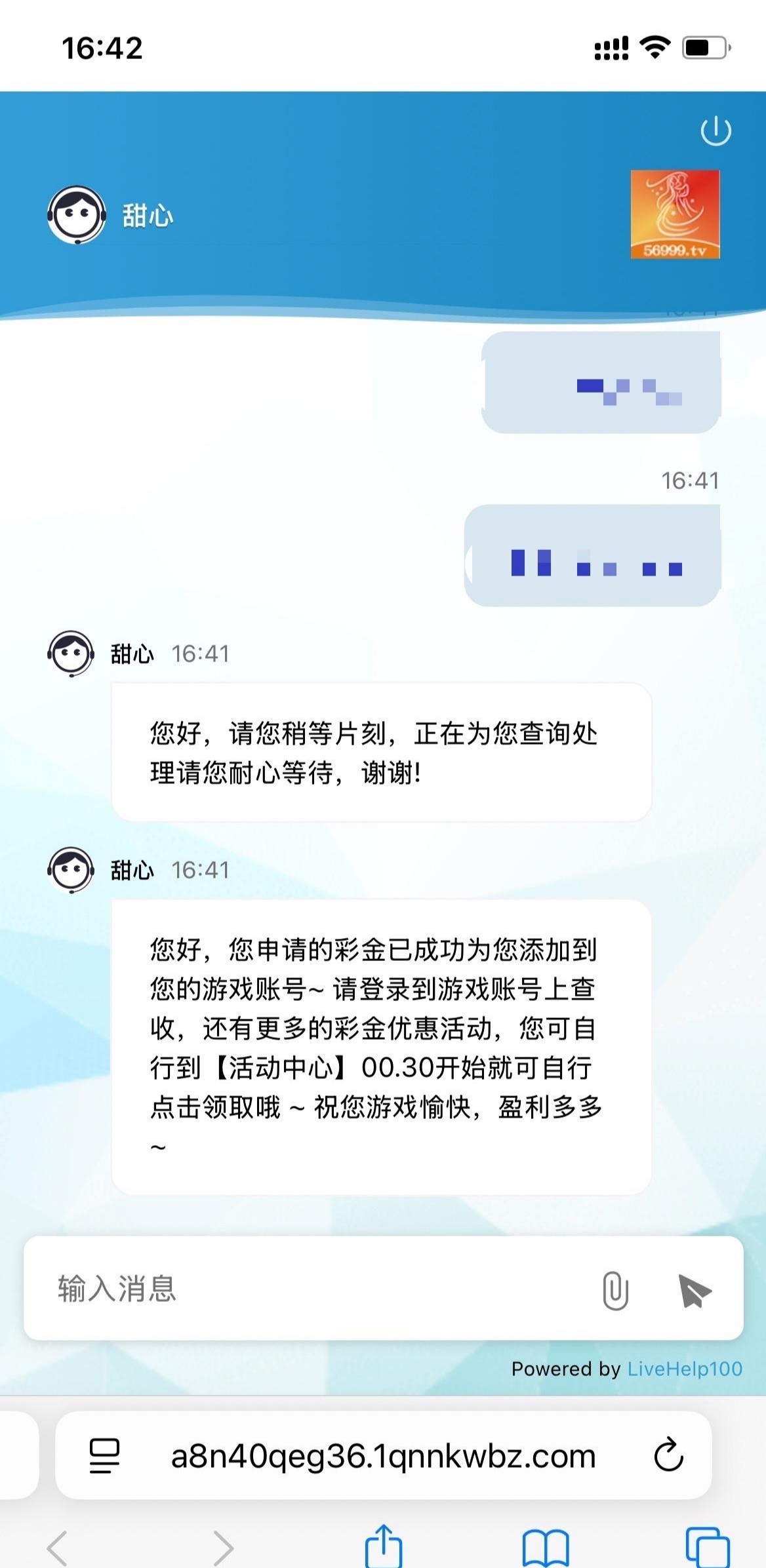Send the message with the arrow icon
This screenshot has height=1568, width=766.
click(x=694, y=1290)
